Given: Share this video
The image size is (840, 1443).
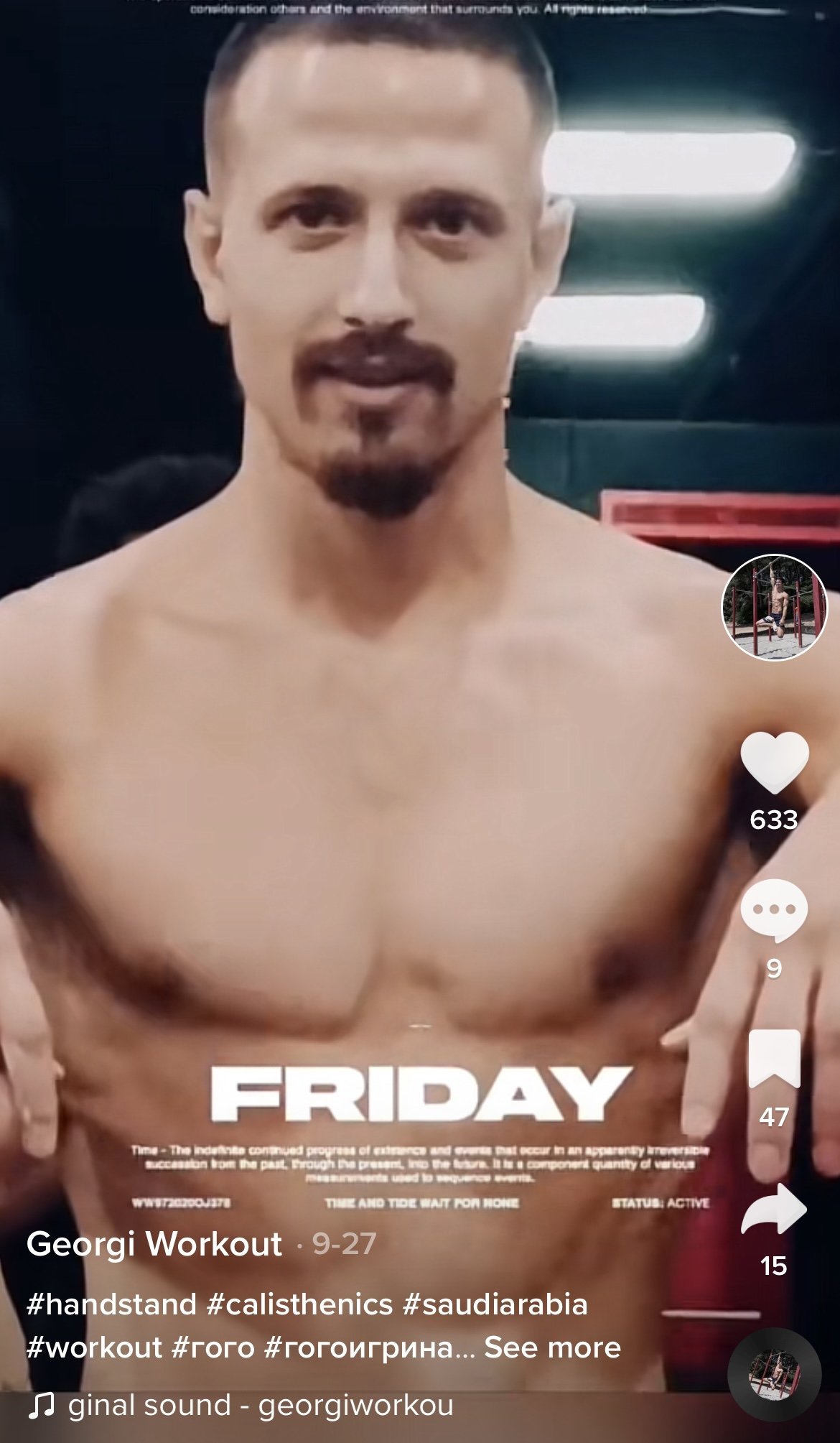Looking at the screenshot, I should coord(774,1210).
